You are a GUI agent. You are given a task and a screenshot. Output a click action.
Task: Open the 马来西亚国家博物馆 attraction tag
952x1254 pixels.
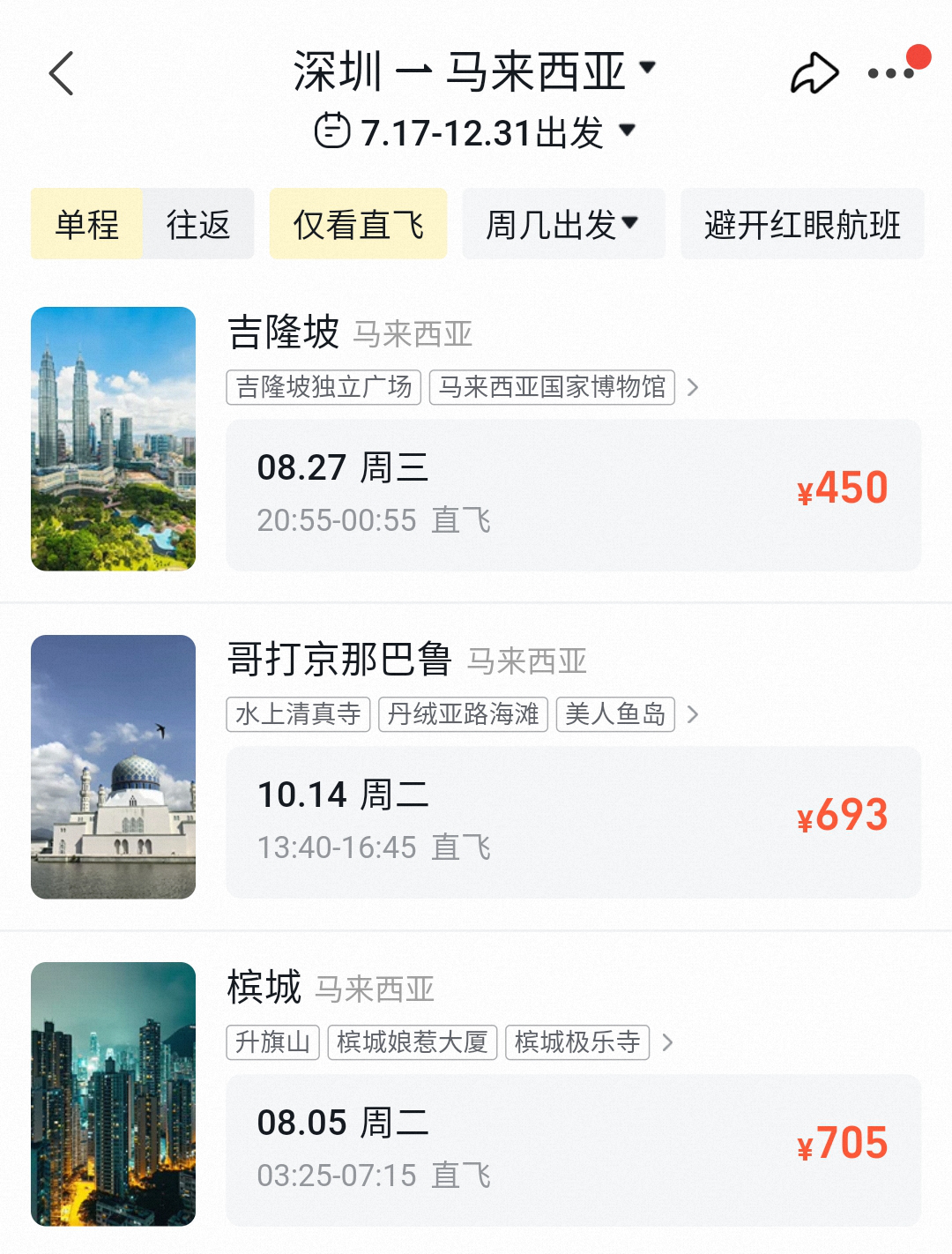pos(552,387)
